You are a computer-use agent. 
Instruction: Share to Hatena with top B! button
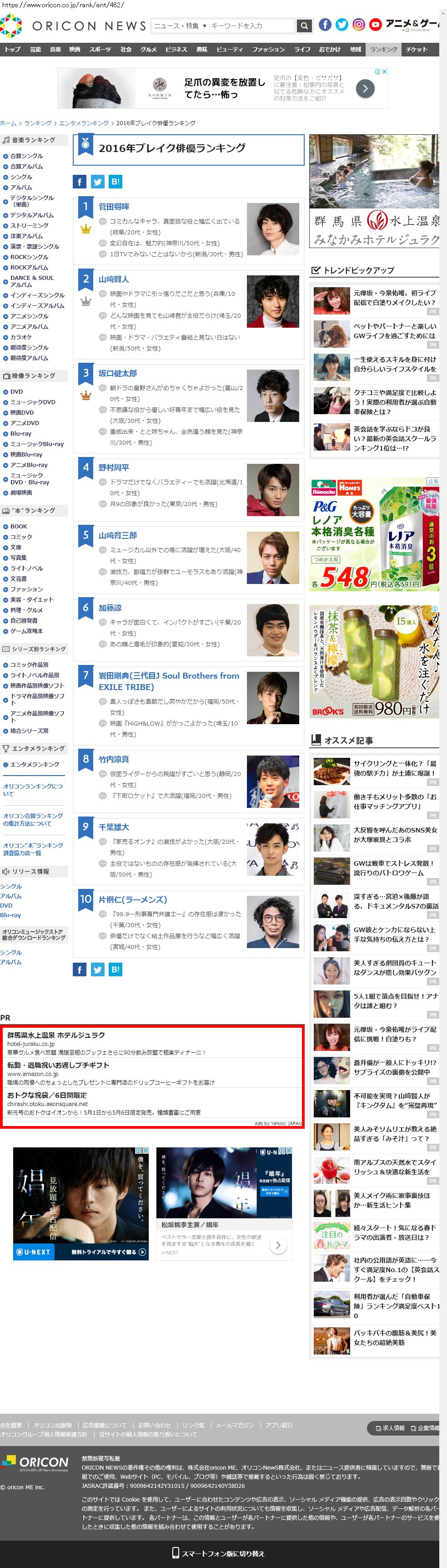pyautogui.click(x=116, y=182)
